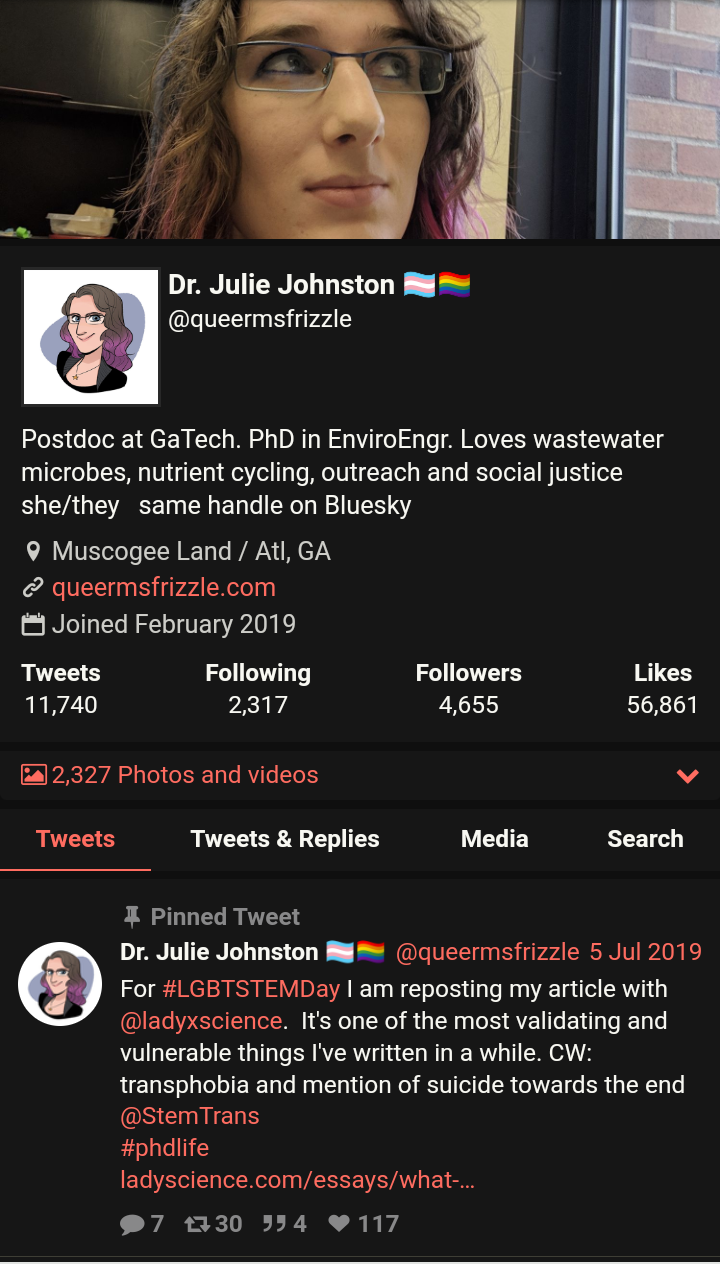Switch to the Media tab
Image resolution: width=720 pixels, height=1267 pixels.
coord(494,839)
